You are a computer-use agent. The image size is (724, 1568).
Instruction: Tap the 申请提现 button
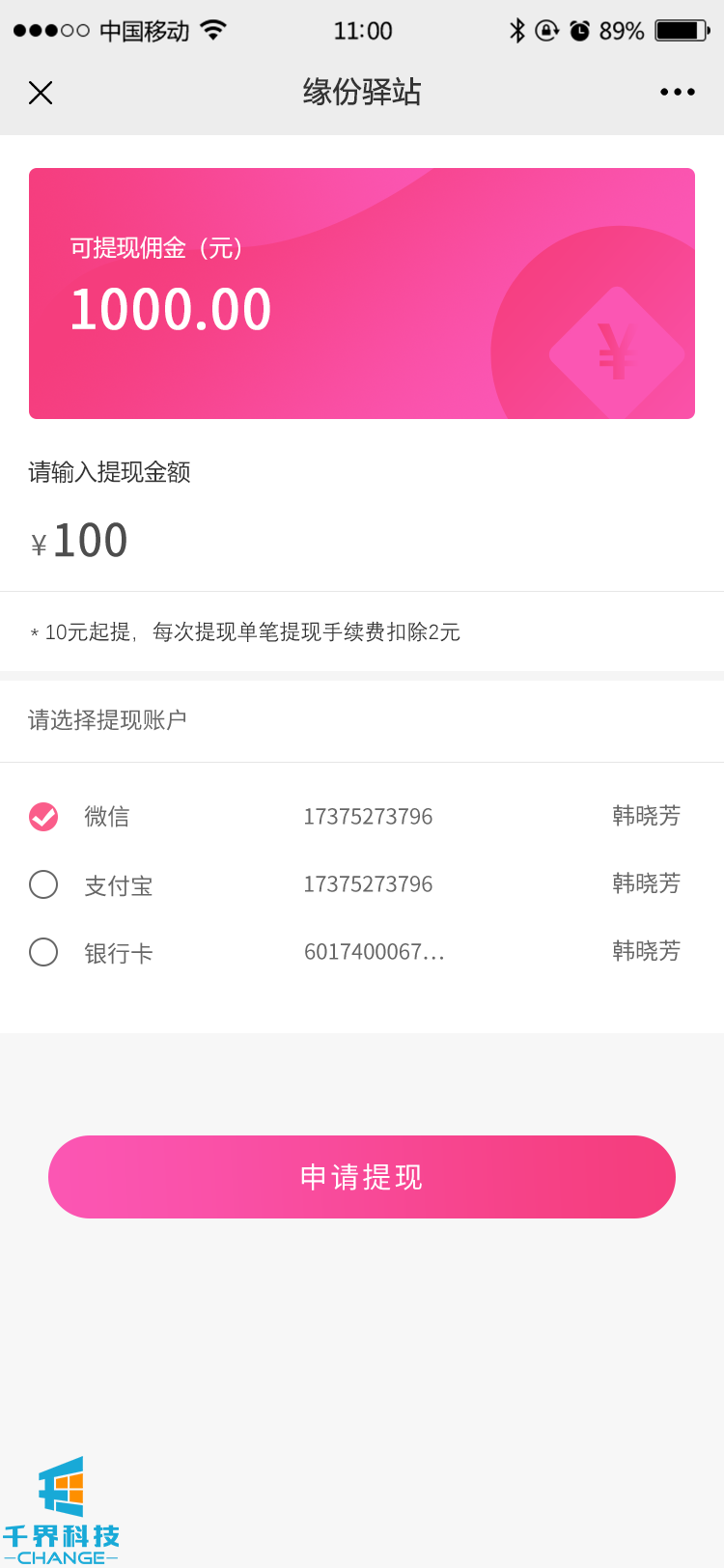362,1177
